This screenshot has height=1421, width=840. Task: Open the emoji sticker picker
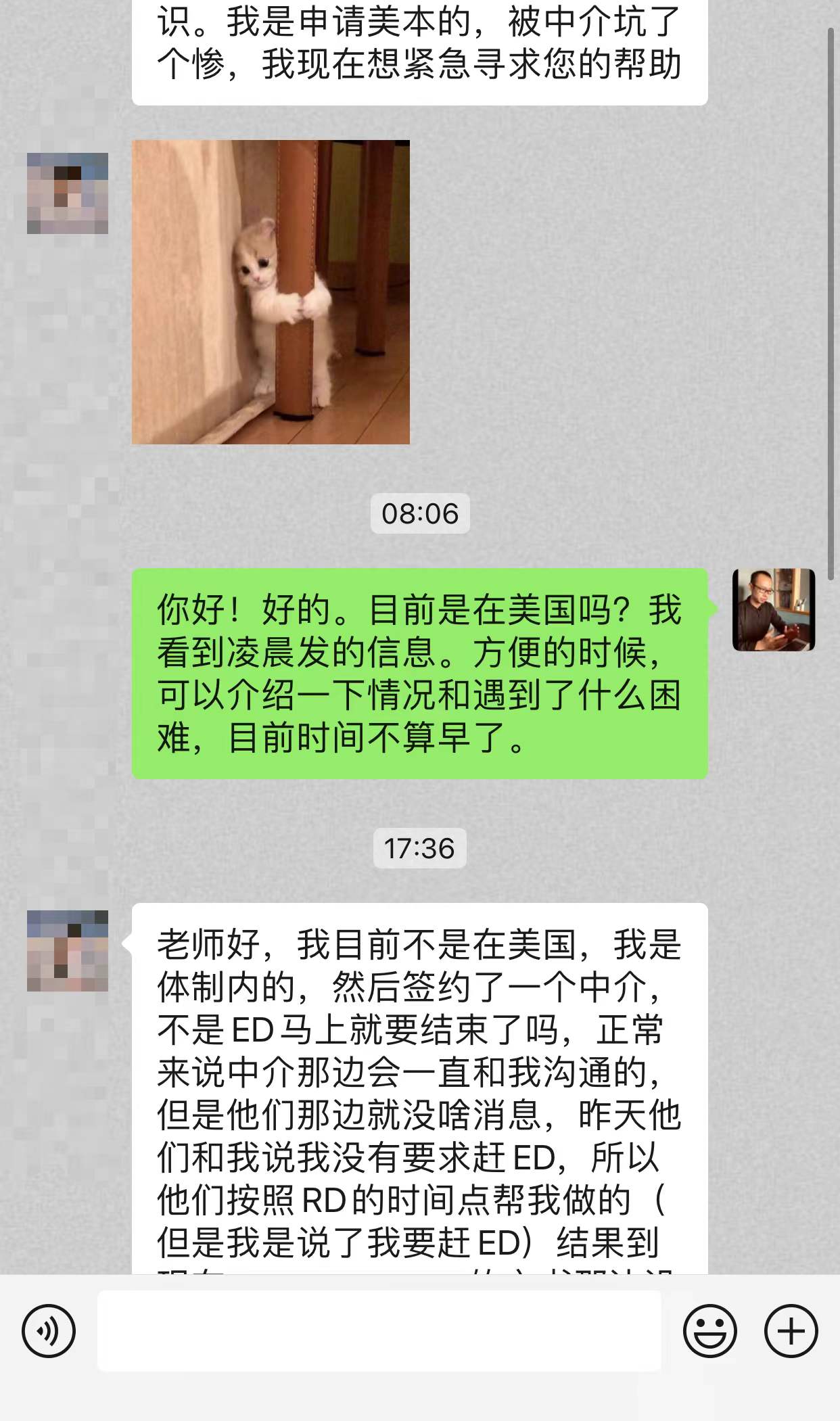click(x=709, y=1330)
